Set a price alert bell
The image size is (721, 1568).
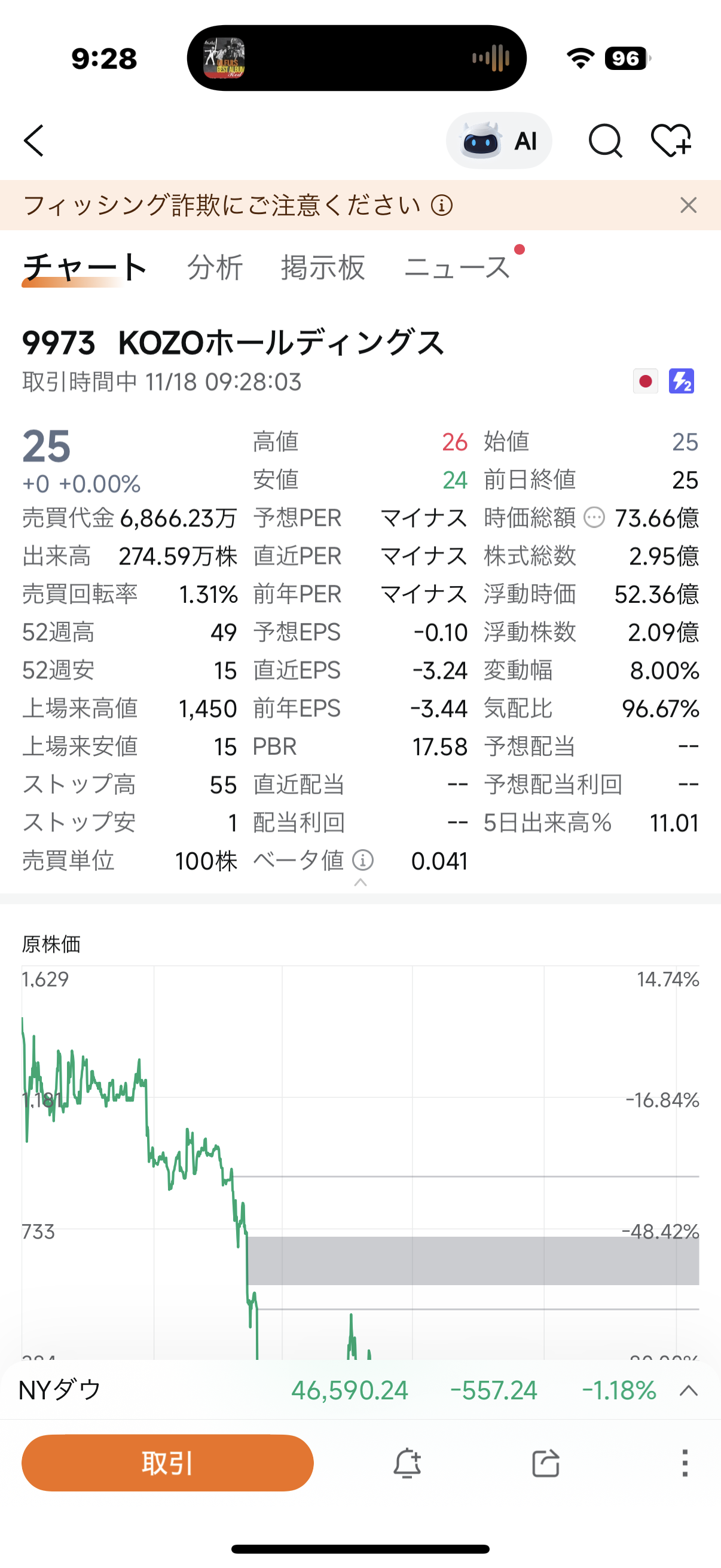407,1462
